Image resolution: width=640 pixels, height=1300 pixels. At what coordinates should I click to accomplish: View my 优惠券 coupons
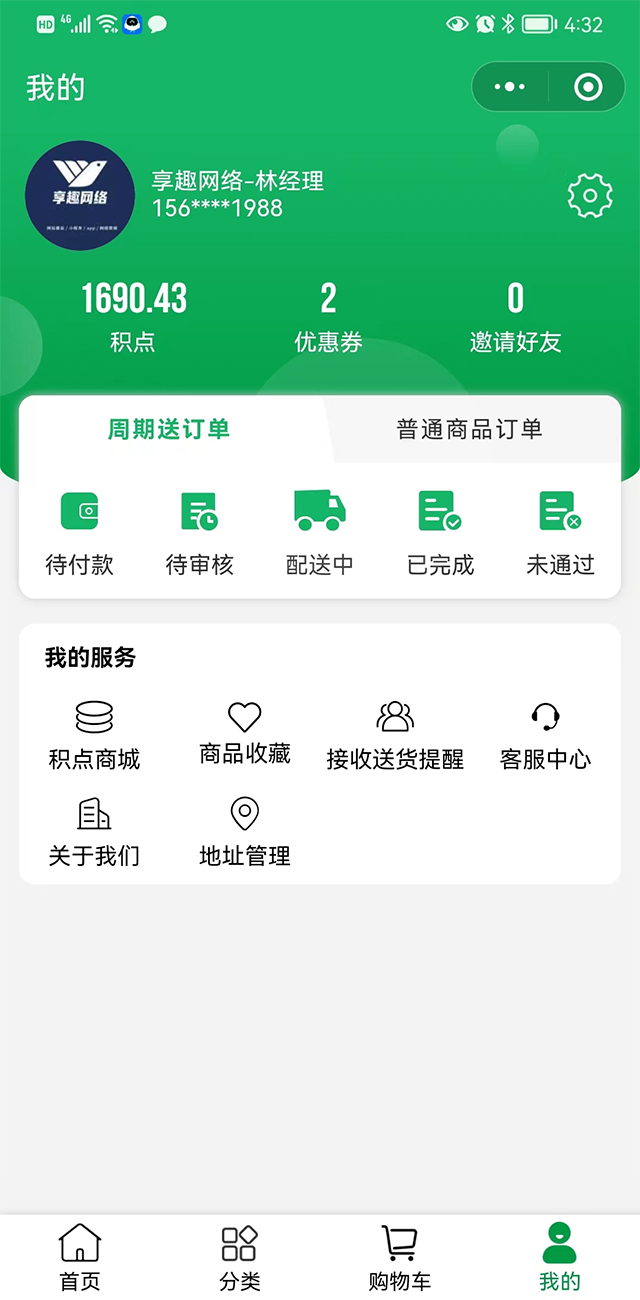pyautogui.click(x=328, y=317)
